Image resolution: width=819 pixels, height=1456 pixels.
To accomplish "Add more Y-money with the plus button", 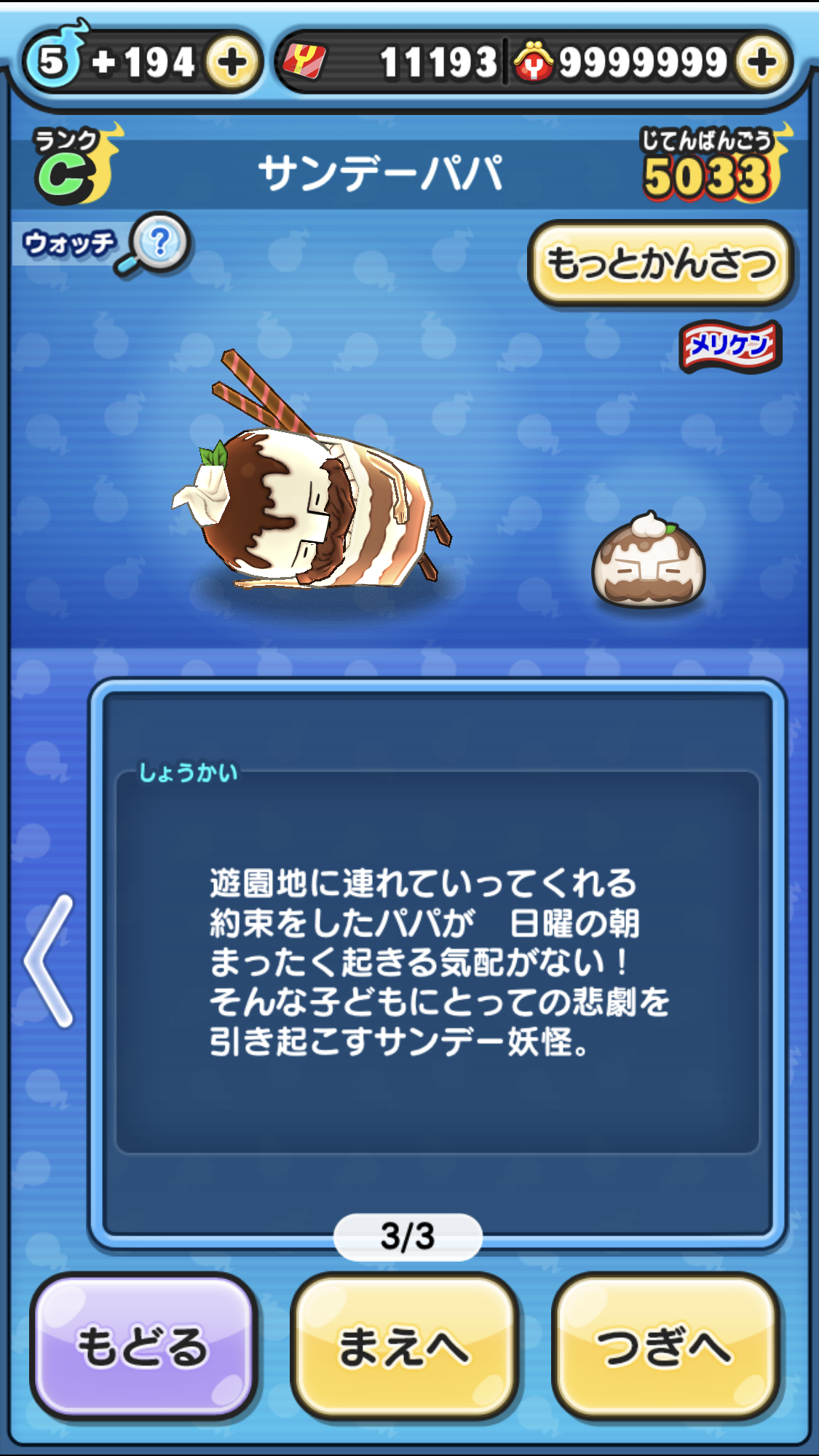I will [x=761, y=63].
